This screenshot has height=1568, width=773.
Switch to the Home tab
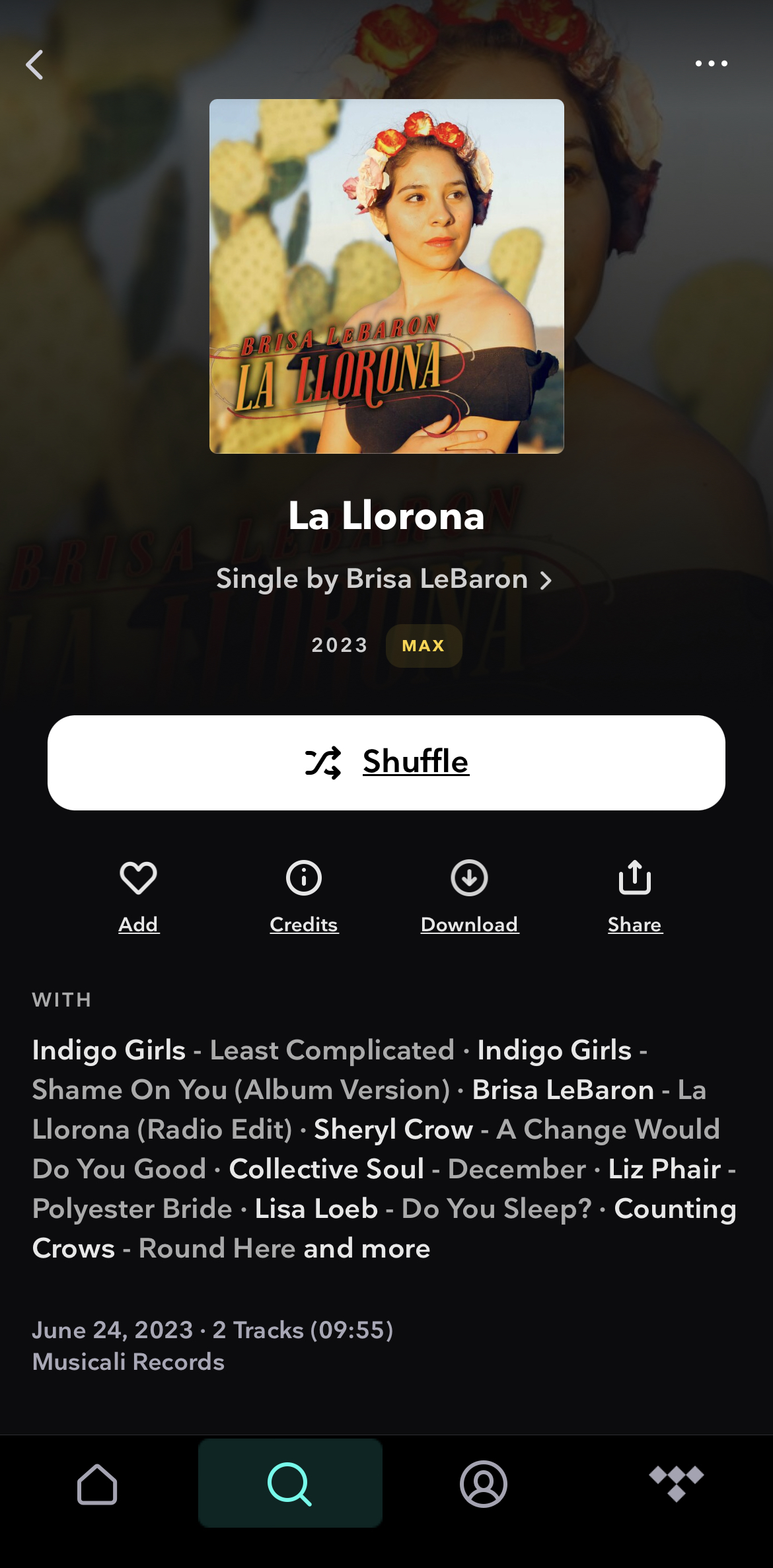[97, 1483]
